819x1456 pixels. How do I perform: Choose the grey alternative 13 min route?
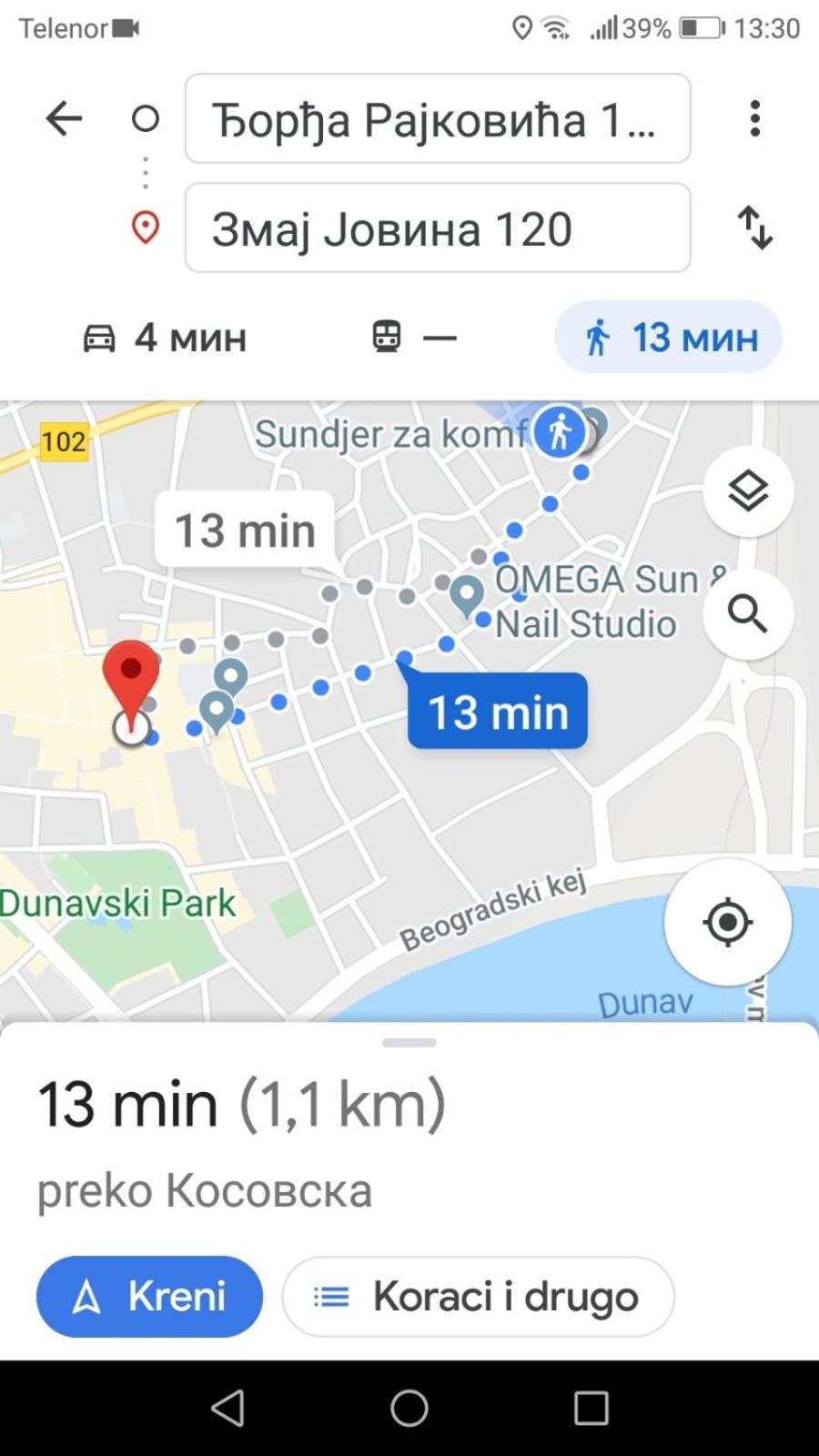coord(245,531)
